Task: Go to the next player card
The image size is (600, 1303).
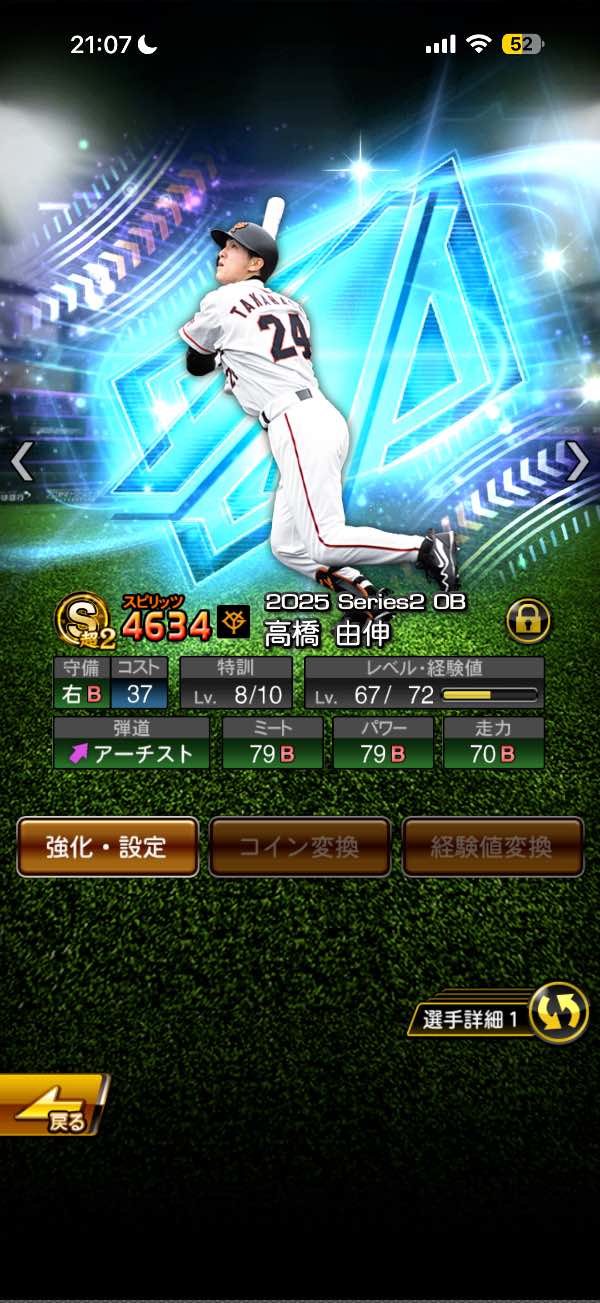Action: click(578, 462)
